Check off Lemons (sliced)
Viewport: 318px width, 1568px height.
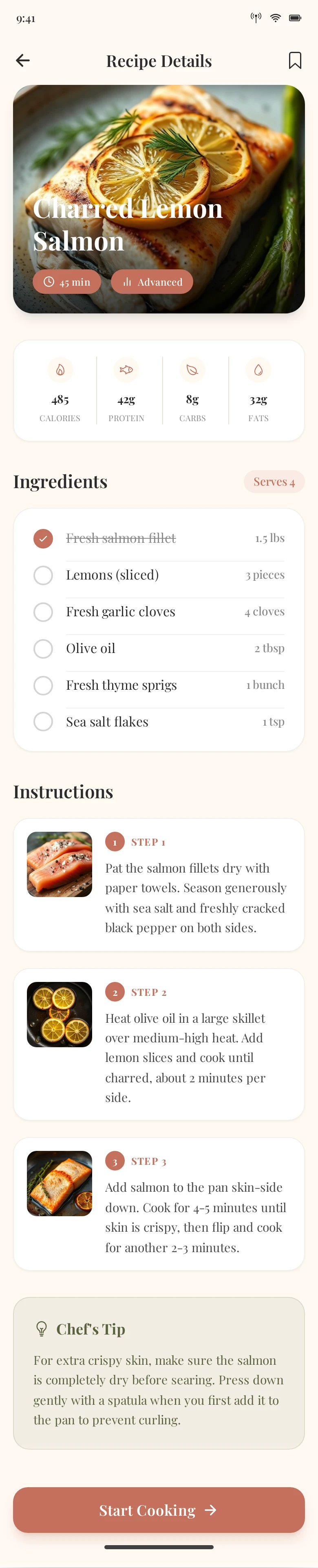point(43,575)
